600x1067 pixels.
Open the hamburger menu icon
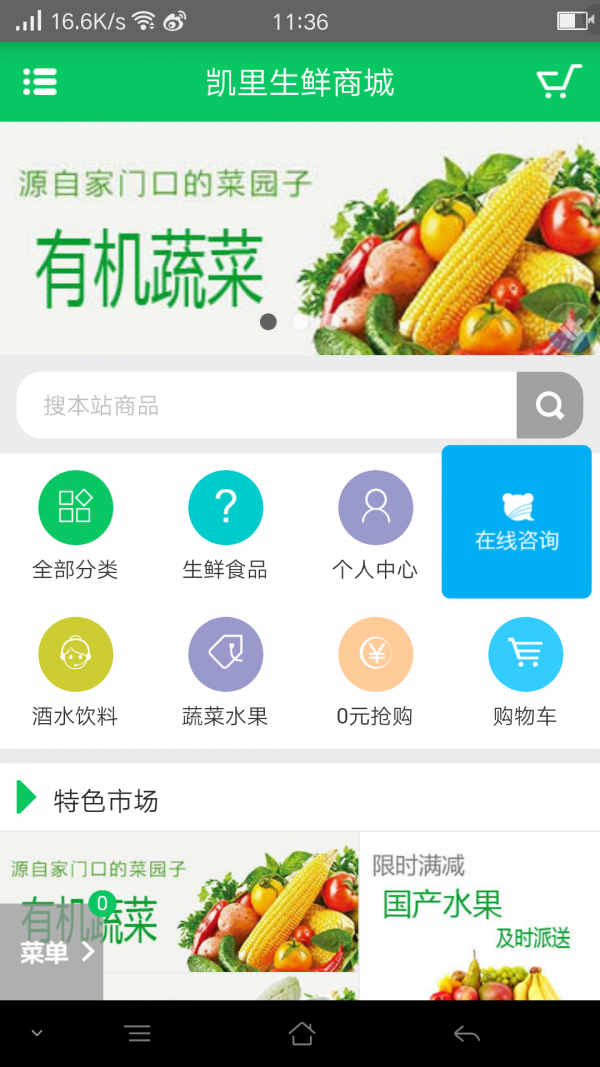pos(40,82)
